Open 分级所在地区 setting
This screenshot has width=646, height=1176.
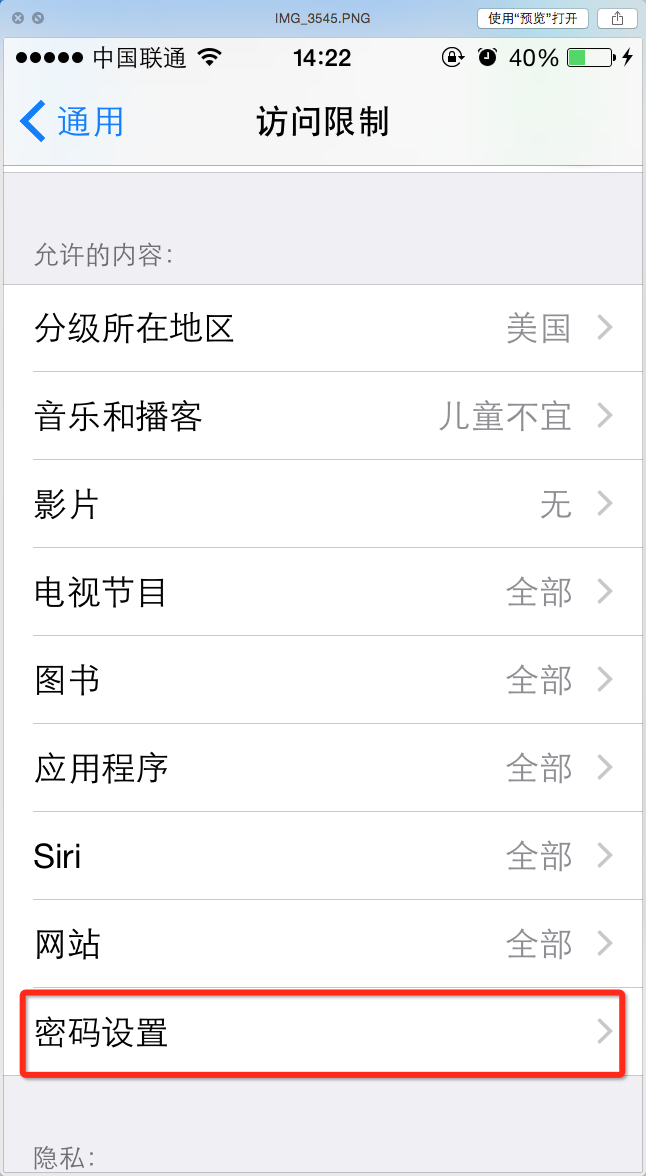click(323, 328)
